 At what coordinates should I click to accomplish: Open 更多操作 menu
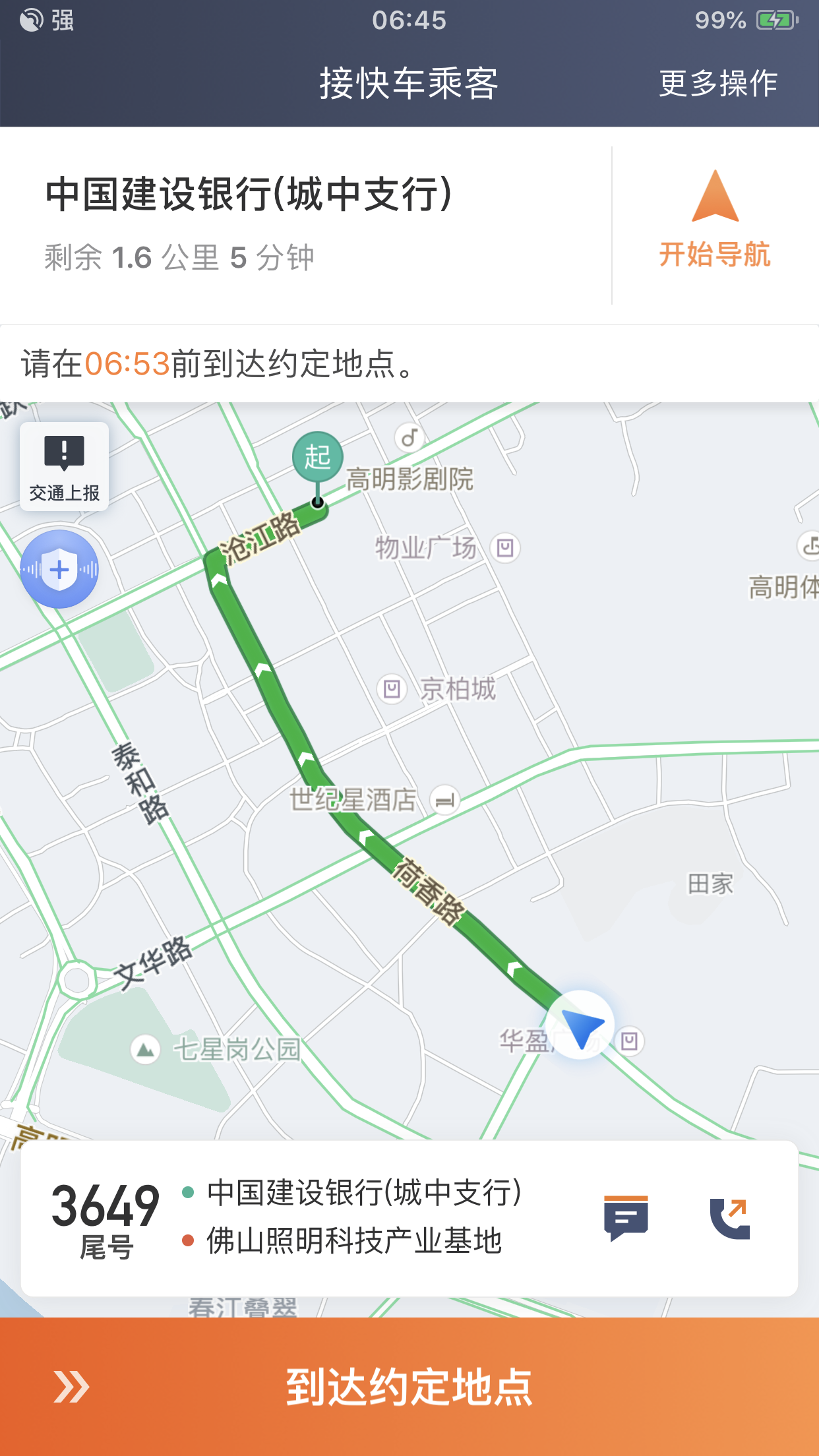point(718,84)
